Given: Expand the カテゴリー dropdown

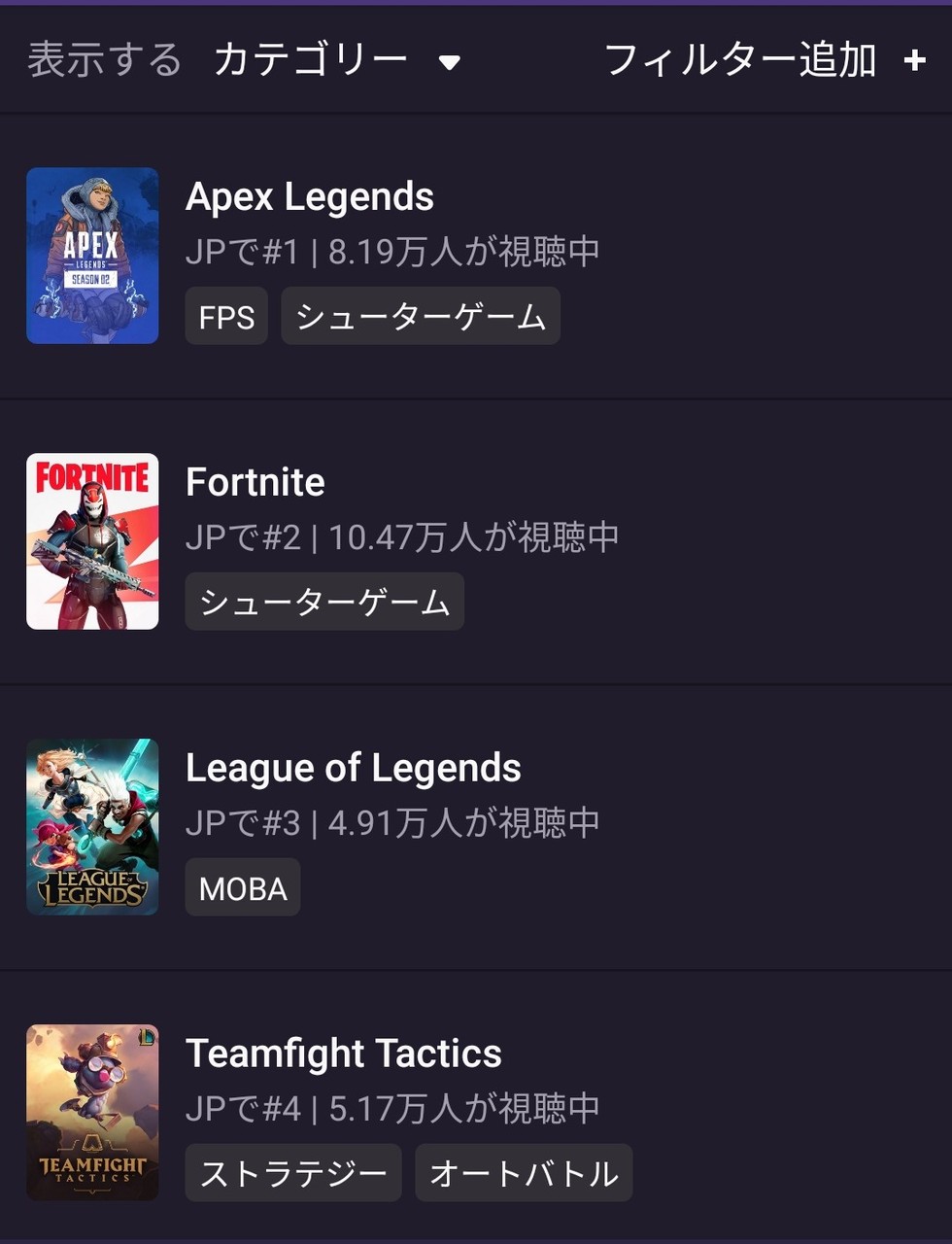Looking at the screenshot, I should point(335,60).
